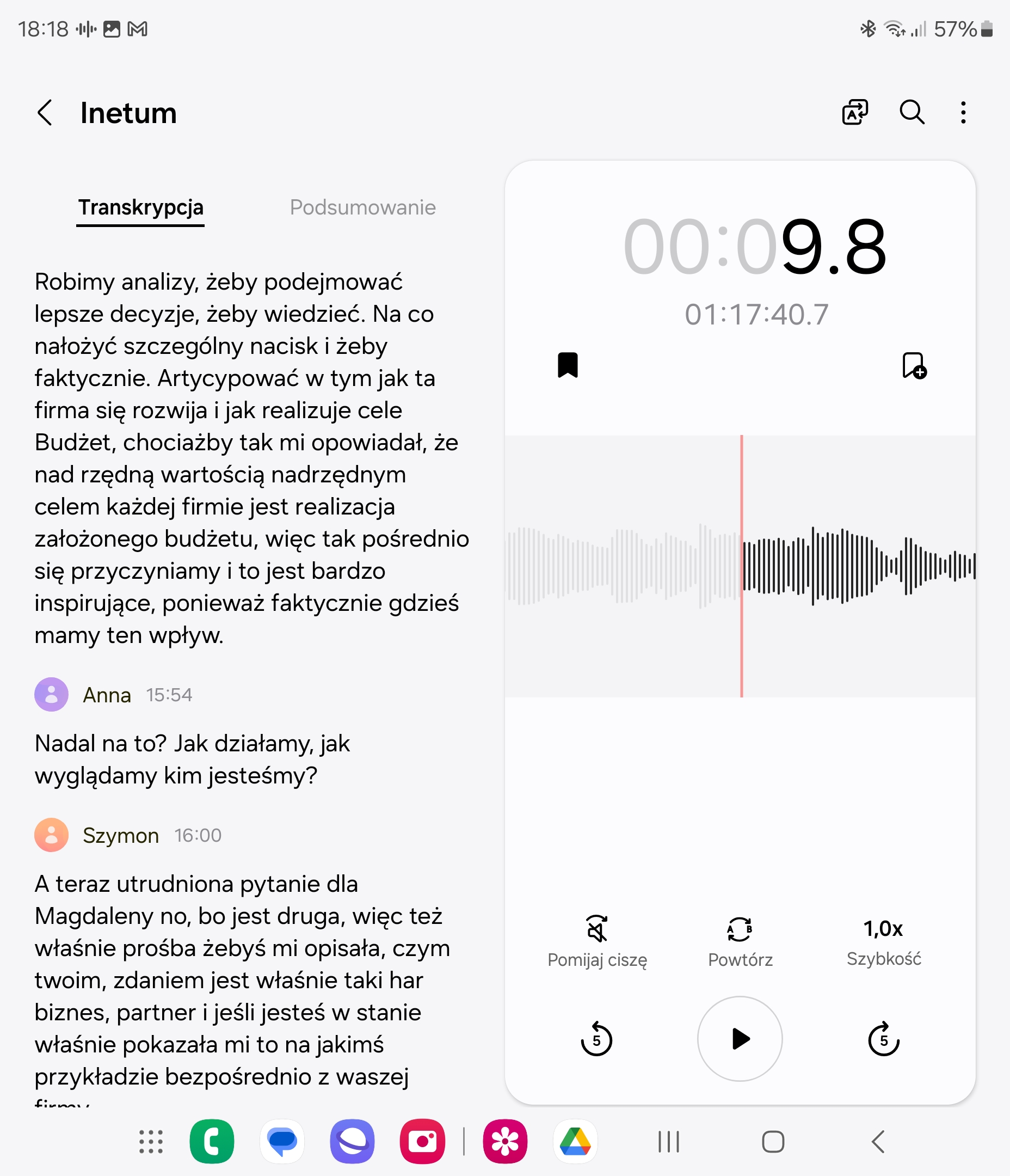Search within the transcript
1010x1176 pixels.
coord(912,112)
